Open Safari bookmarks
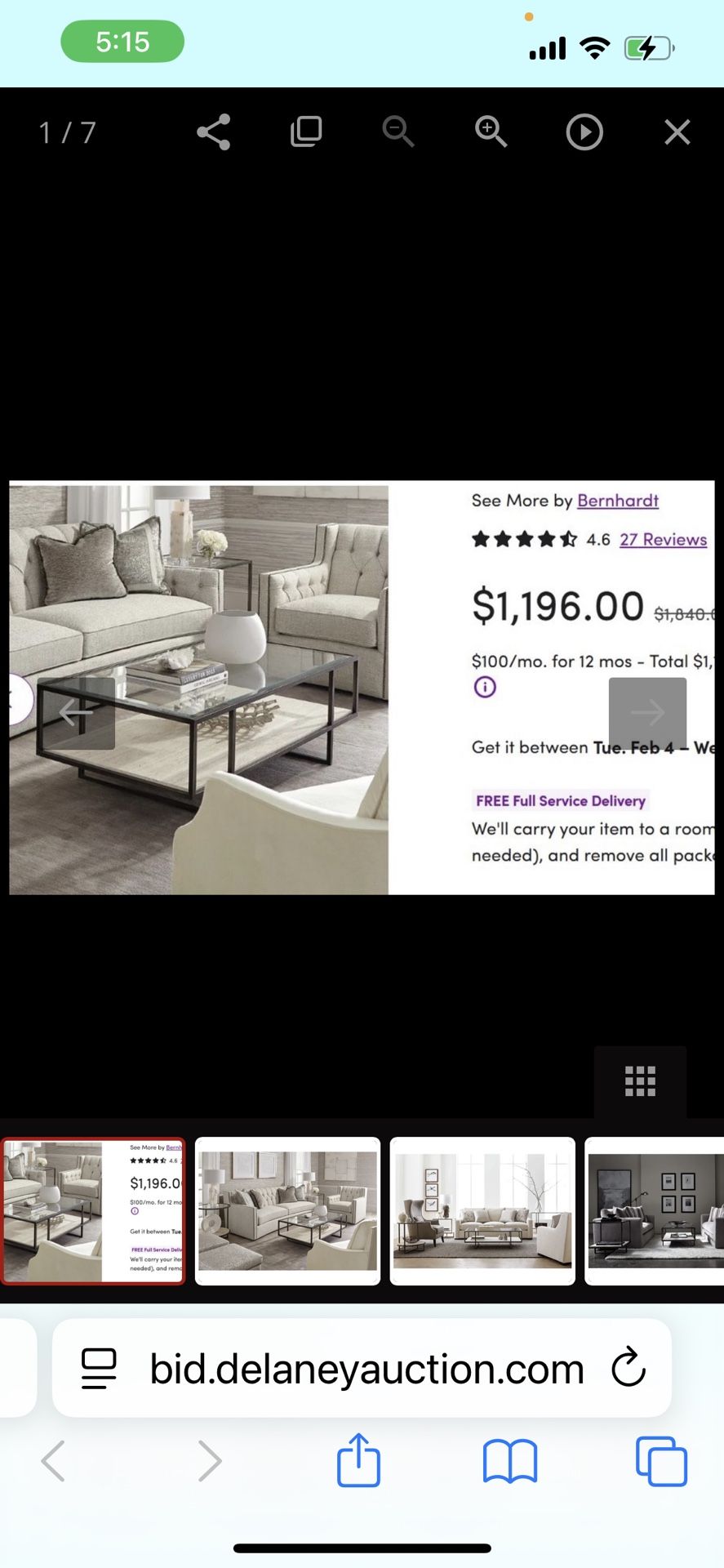Viewport: 724px width, 1568px height. 509,1460
